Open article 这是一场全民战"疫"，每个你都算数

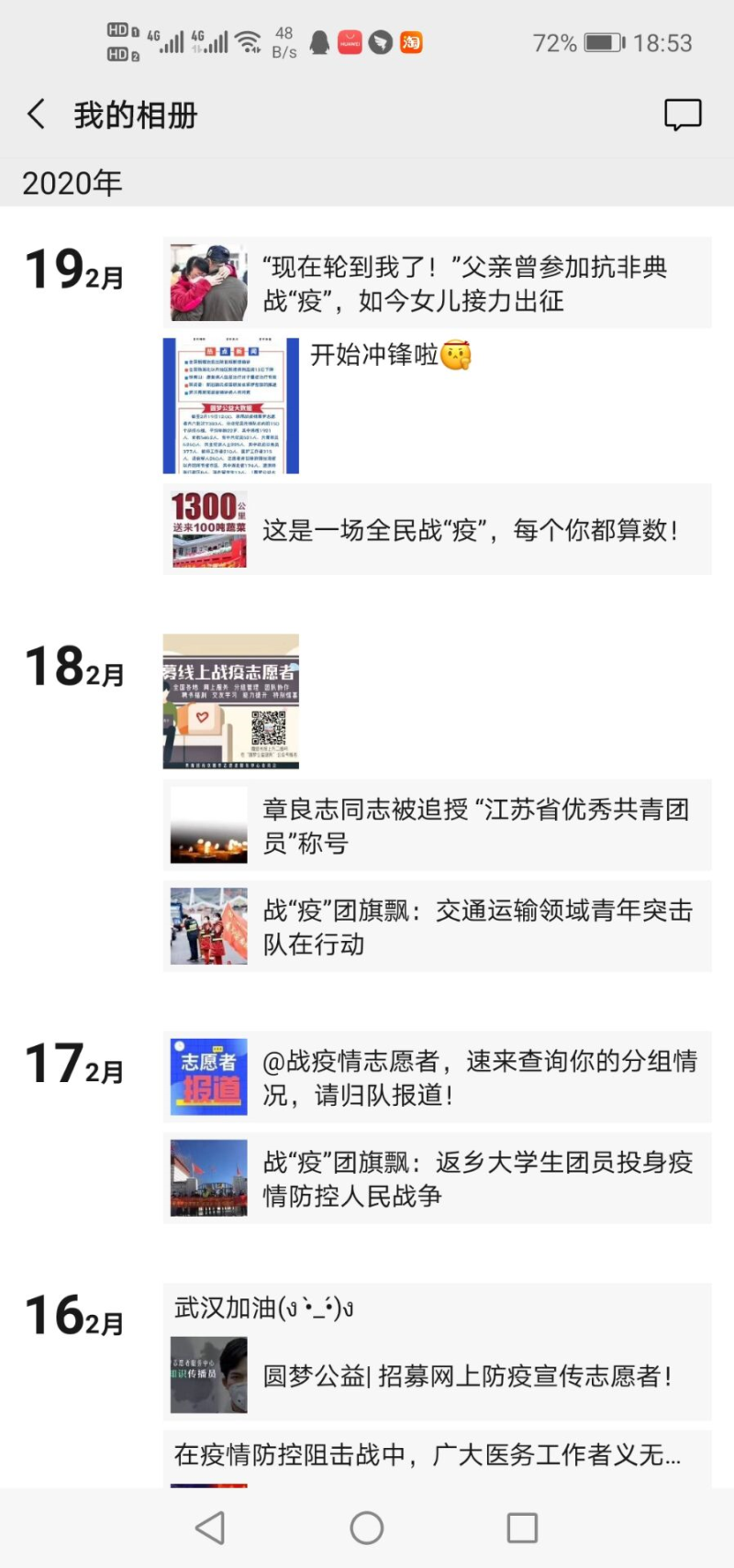tap(437, 530)
